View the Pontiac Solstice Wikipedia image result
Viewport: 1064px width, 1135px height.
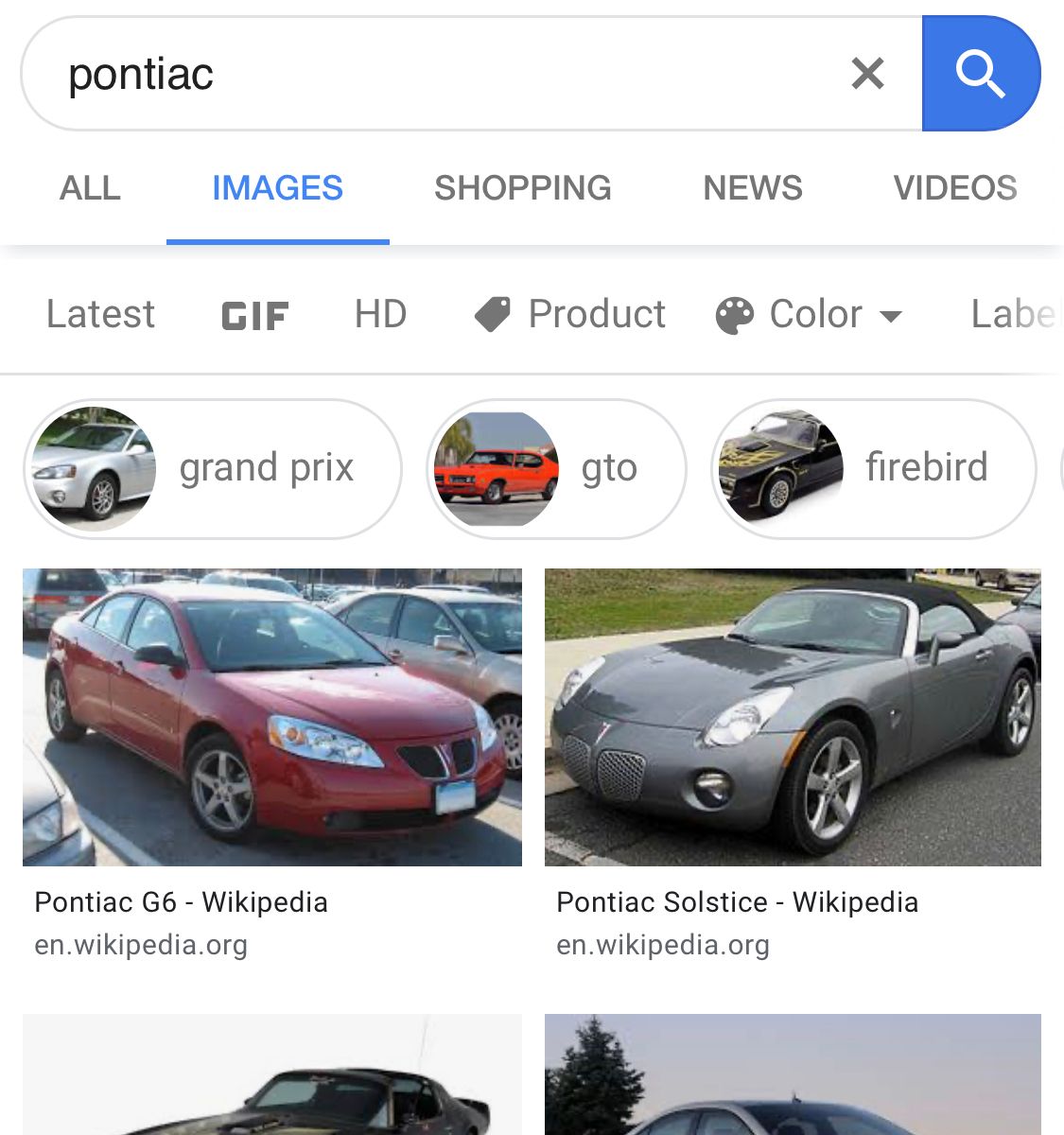tap(793, 717)
